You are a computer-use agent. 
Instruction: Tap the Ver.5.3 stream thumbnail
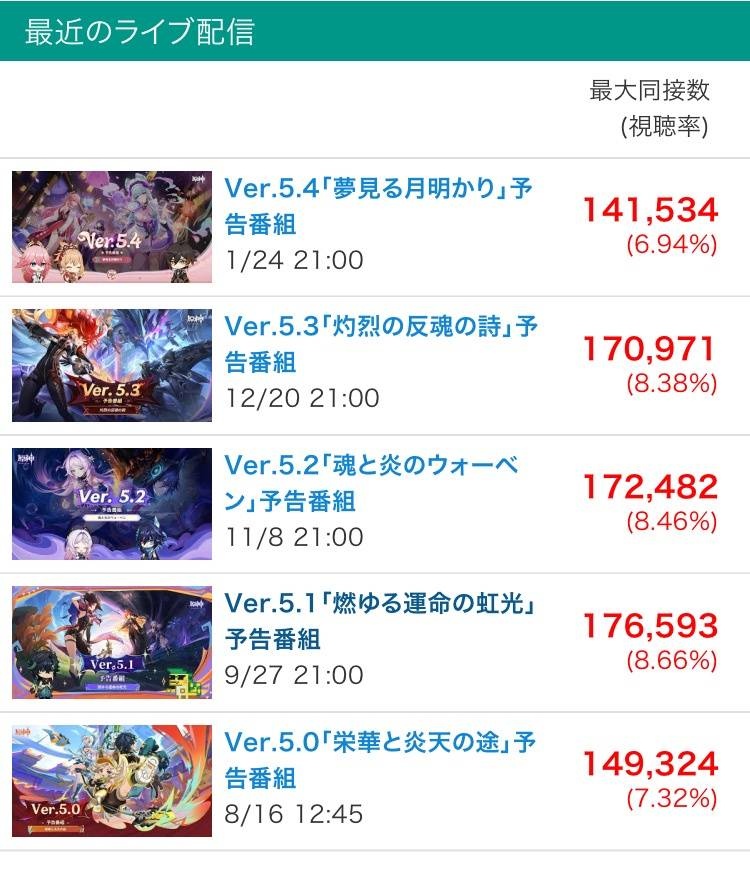coord(112,365)
